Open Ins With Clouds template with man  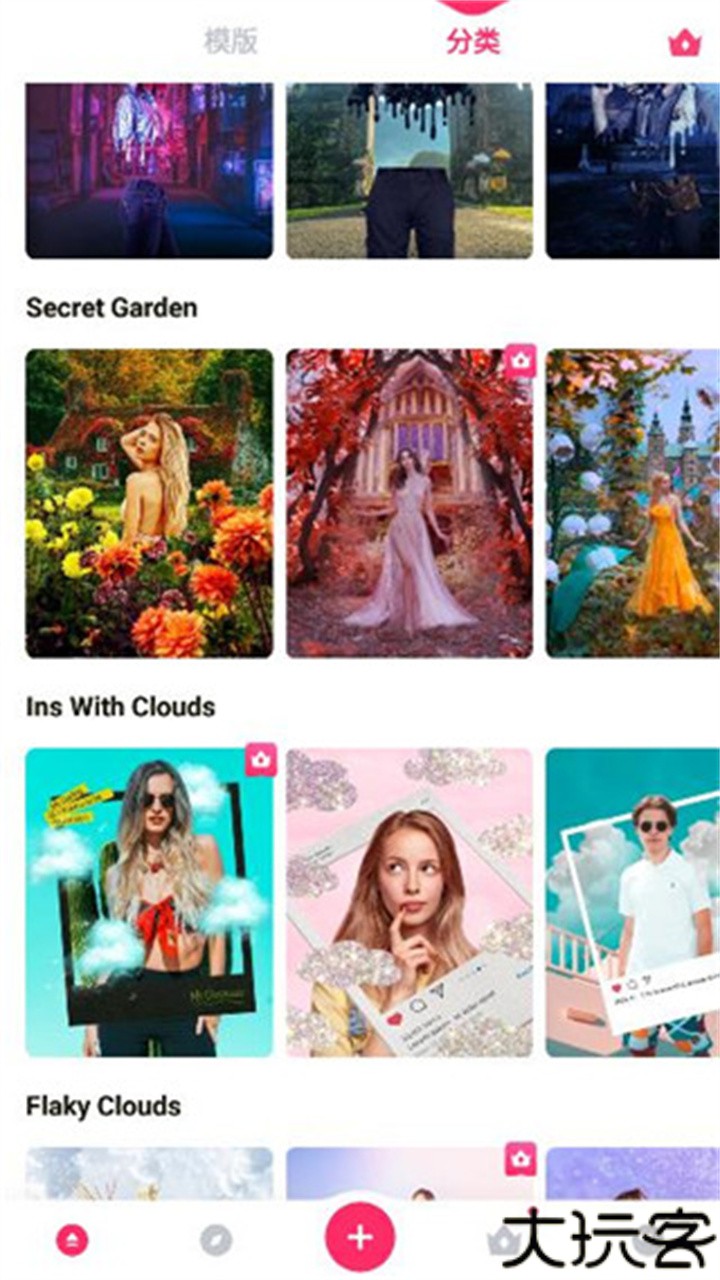[634, 902]
